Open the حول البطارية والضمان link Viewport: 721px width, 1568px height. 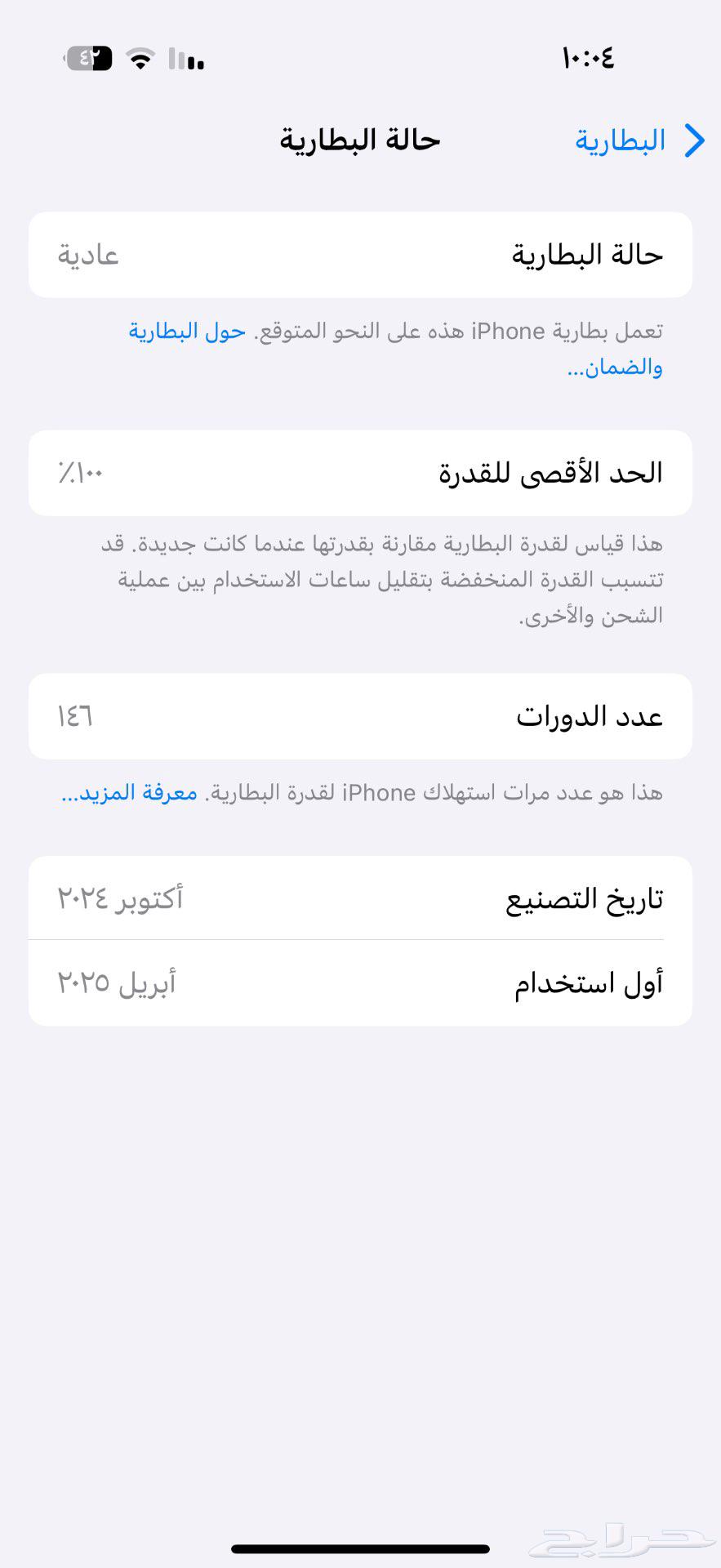click(186, 331)
